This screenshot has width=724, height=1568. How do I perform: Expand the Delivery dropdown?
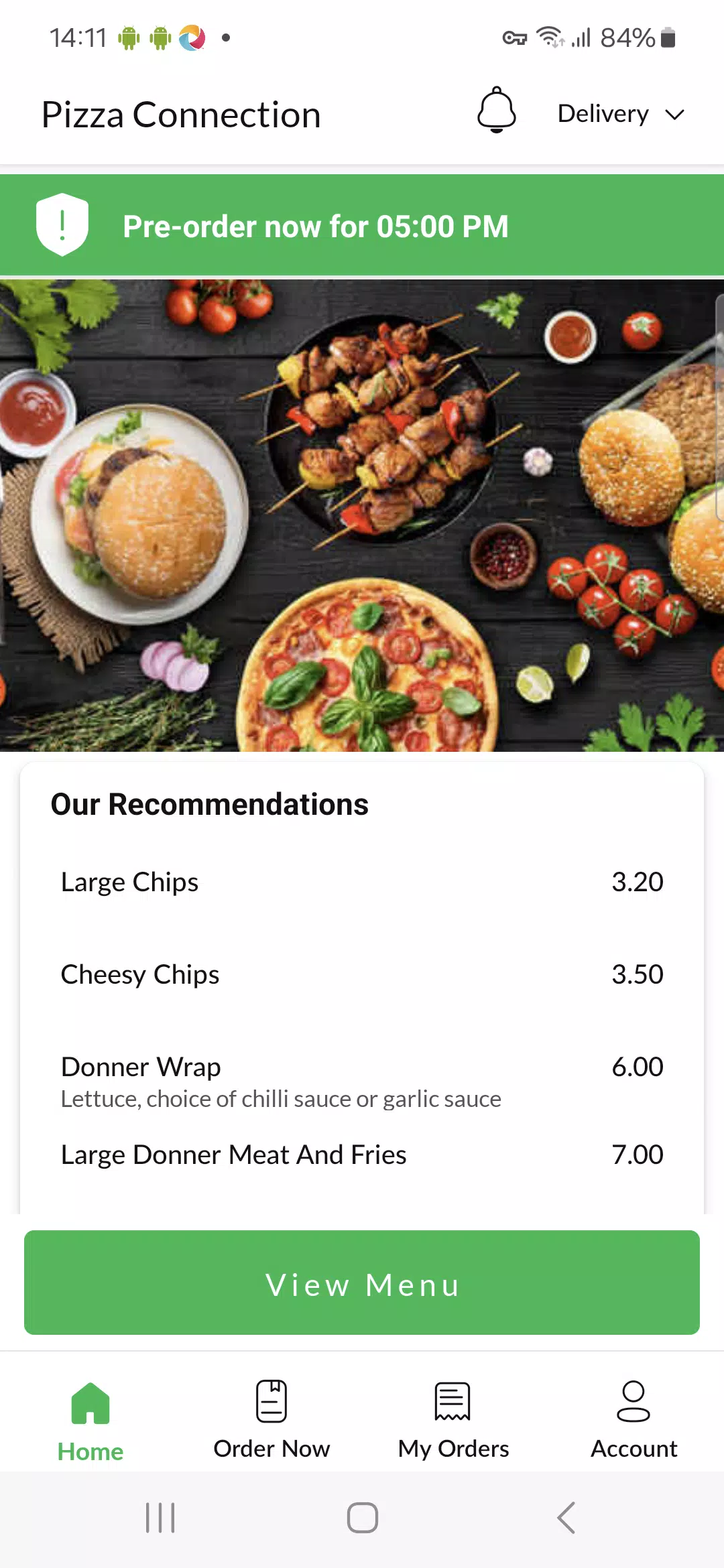coord(621,114)
